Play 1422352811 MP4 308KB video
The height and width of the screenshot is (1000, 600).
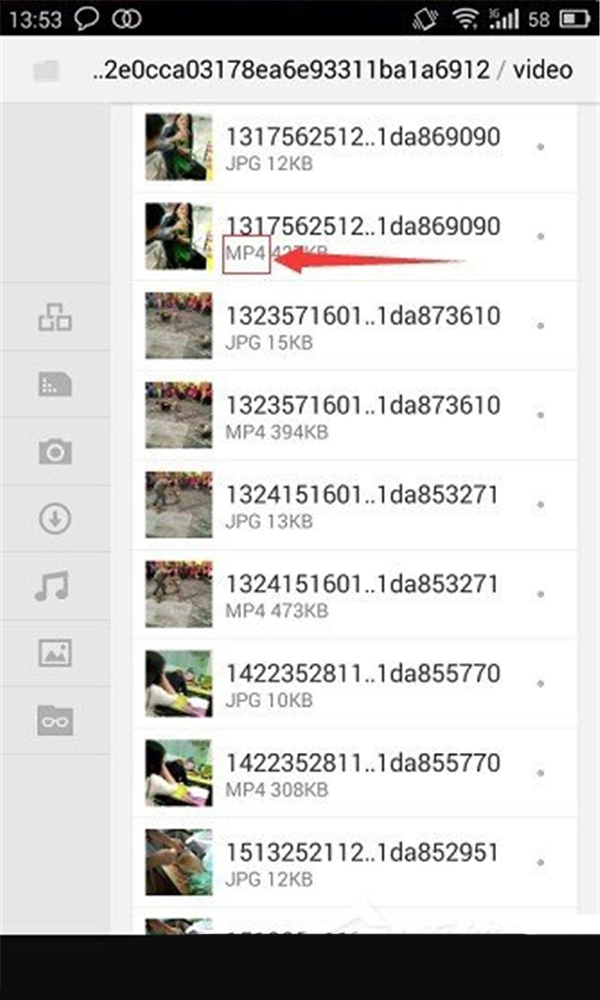click(x=360, y=774)
